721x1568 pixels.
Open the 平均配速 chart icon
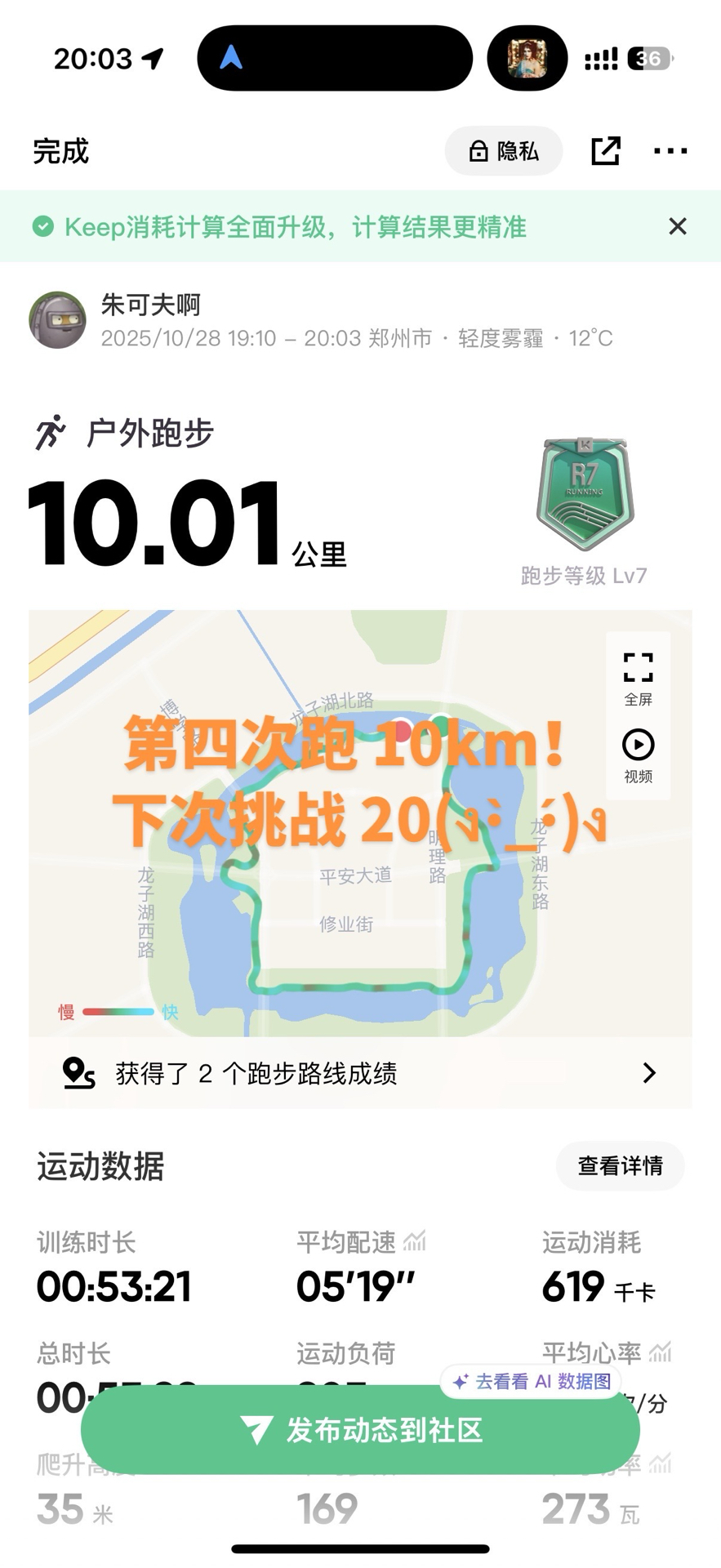pos(415,1242)
